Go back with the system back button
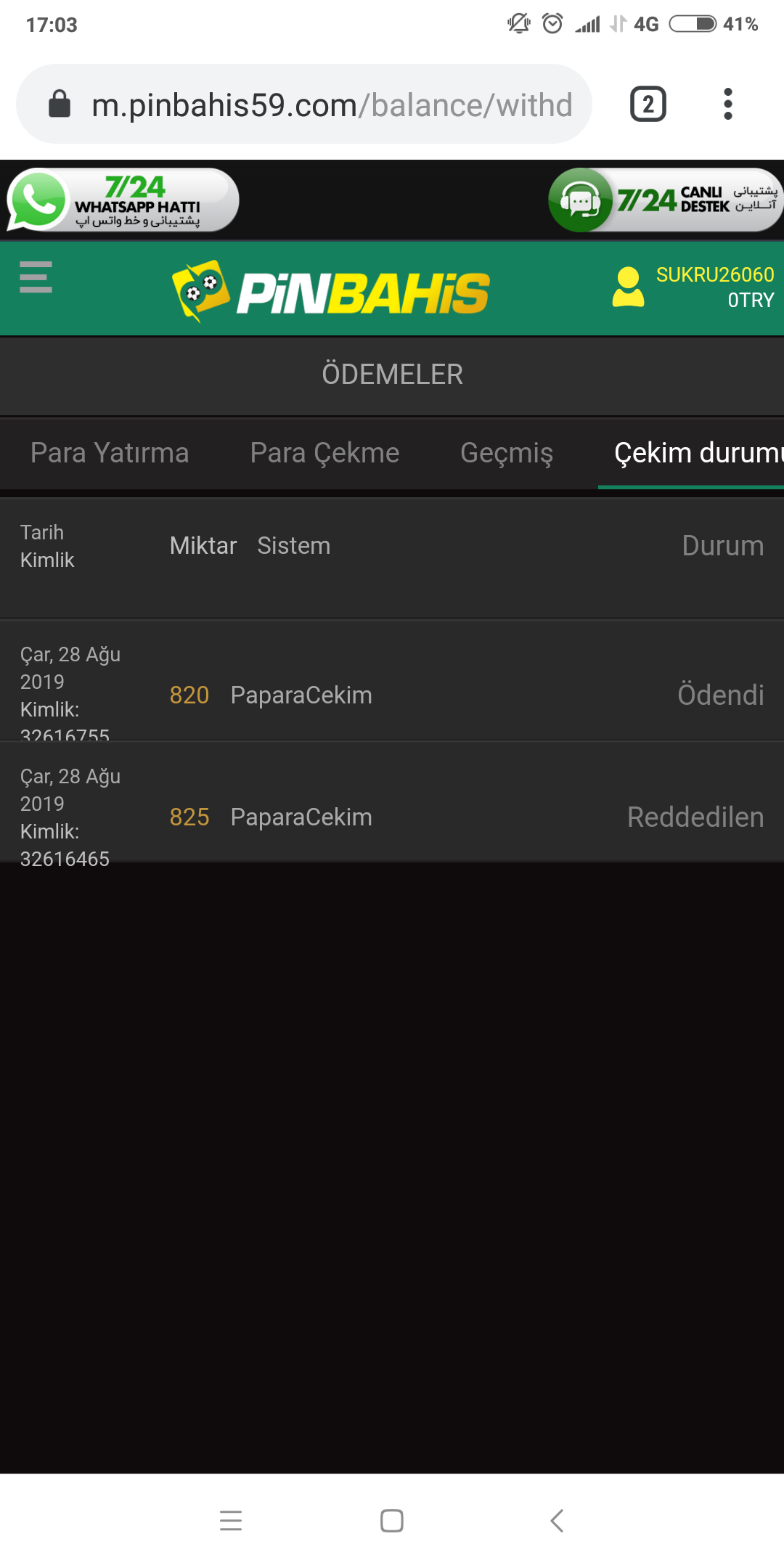This screenshot has width=784, height=1568. coord(557,1520)
